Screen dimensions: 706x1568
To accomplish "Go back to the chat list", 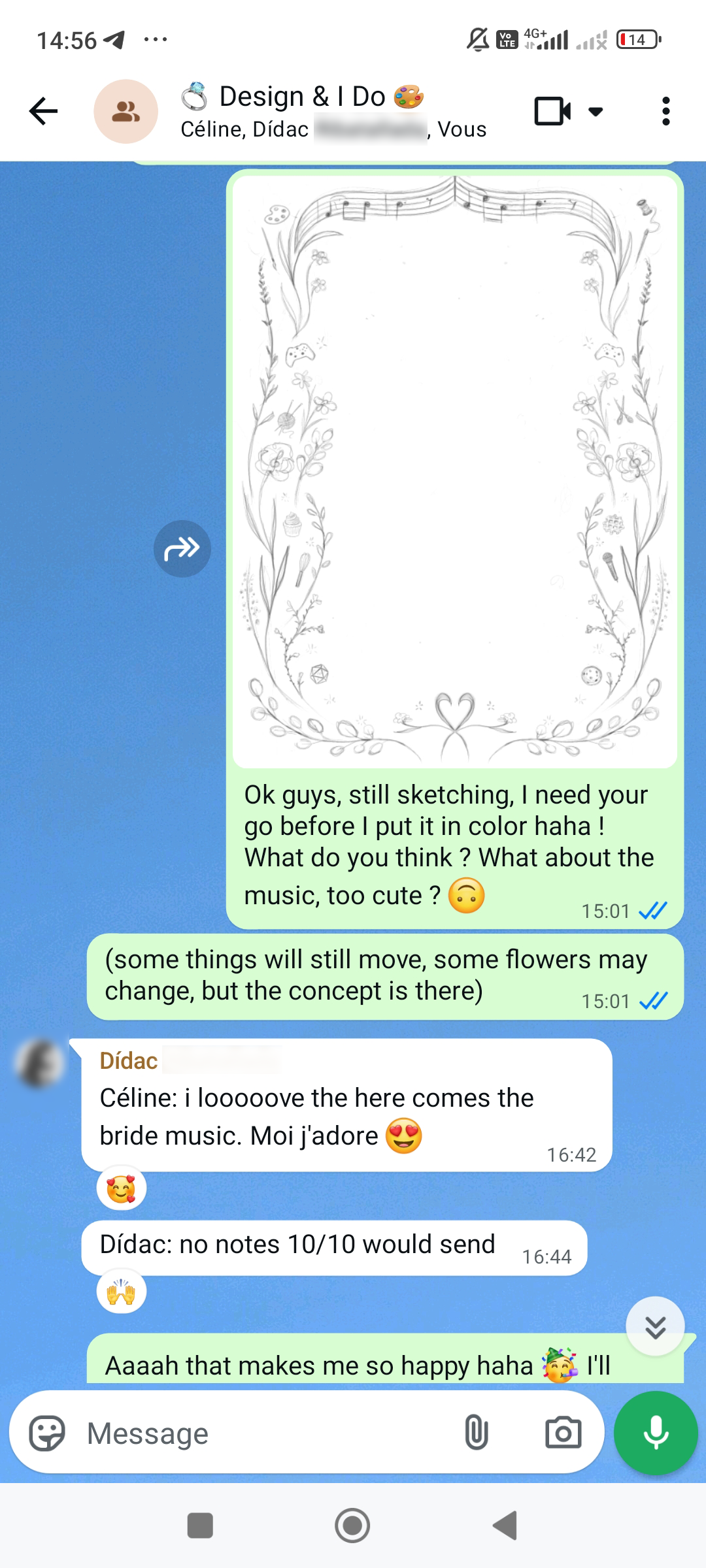I will [x=44, y=111].
